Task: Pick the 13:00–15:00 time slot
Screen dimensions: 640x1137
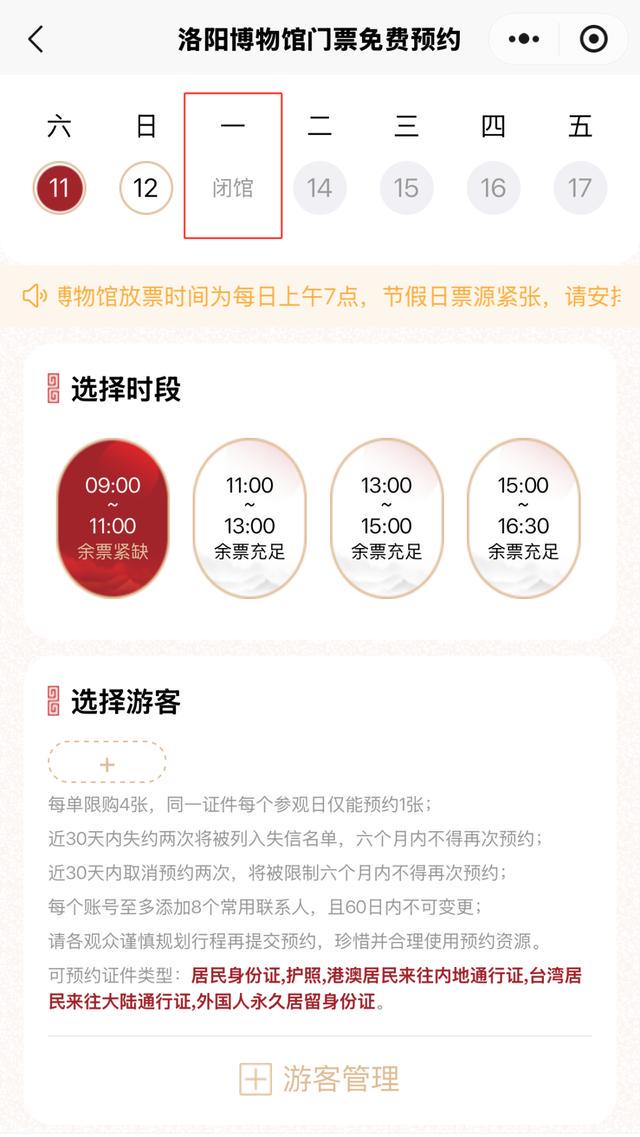Action: coord(386,518)
